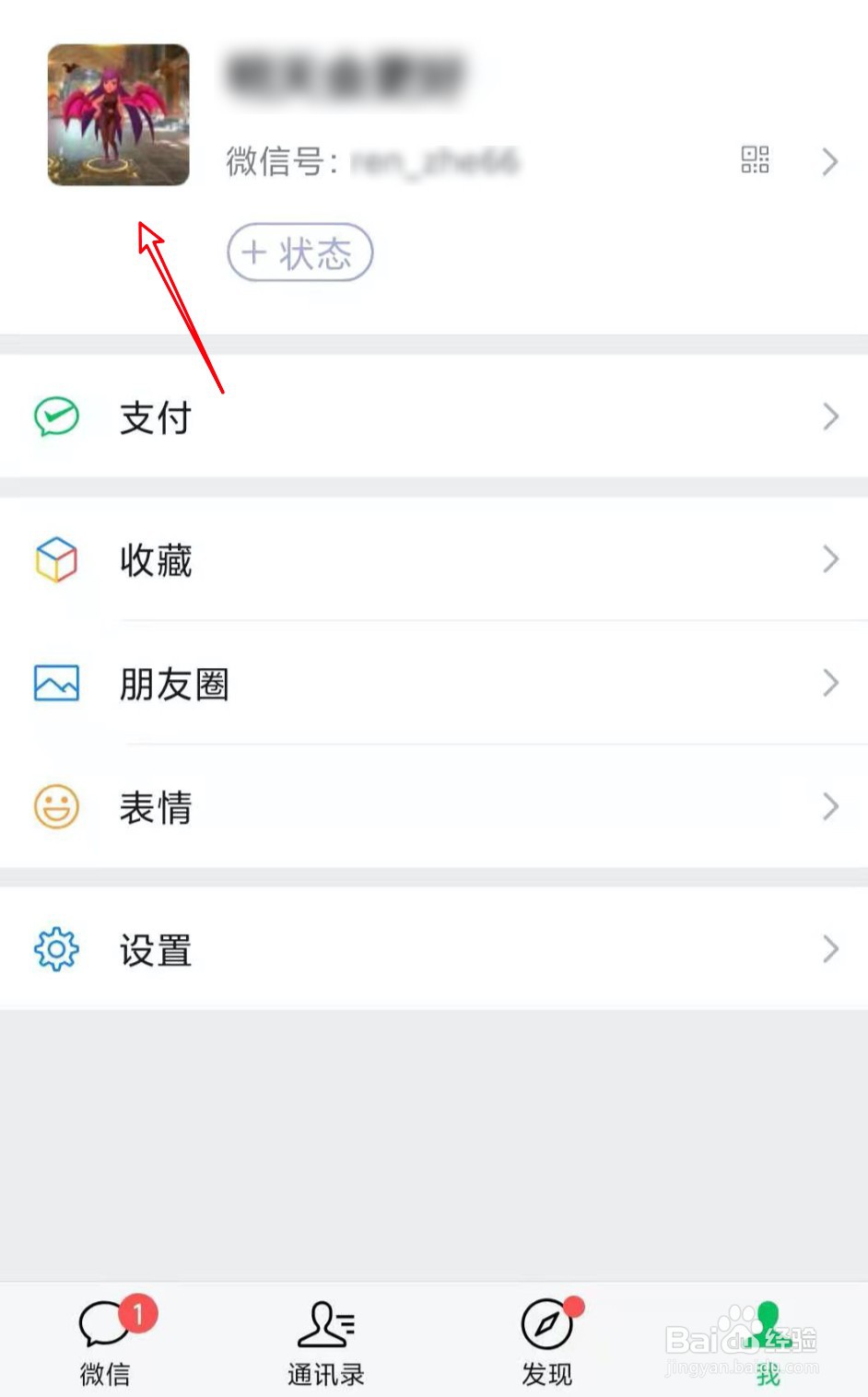
Task: Tap the profile avatar thumbnail
Action: pyautogui.click(x=118, y=114)
